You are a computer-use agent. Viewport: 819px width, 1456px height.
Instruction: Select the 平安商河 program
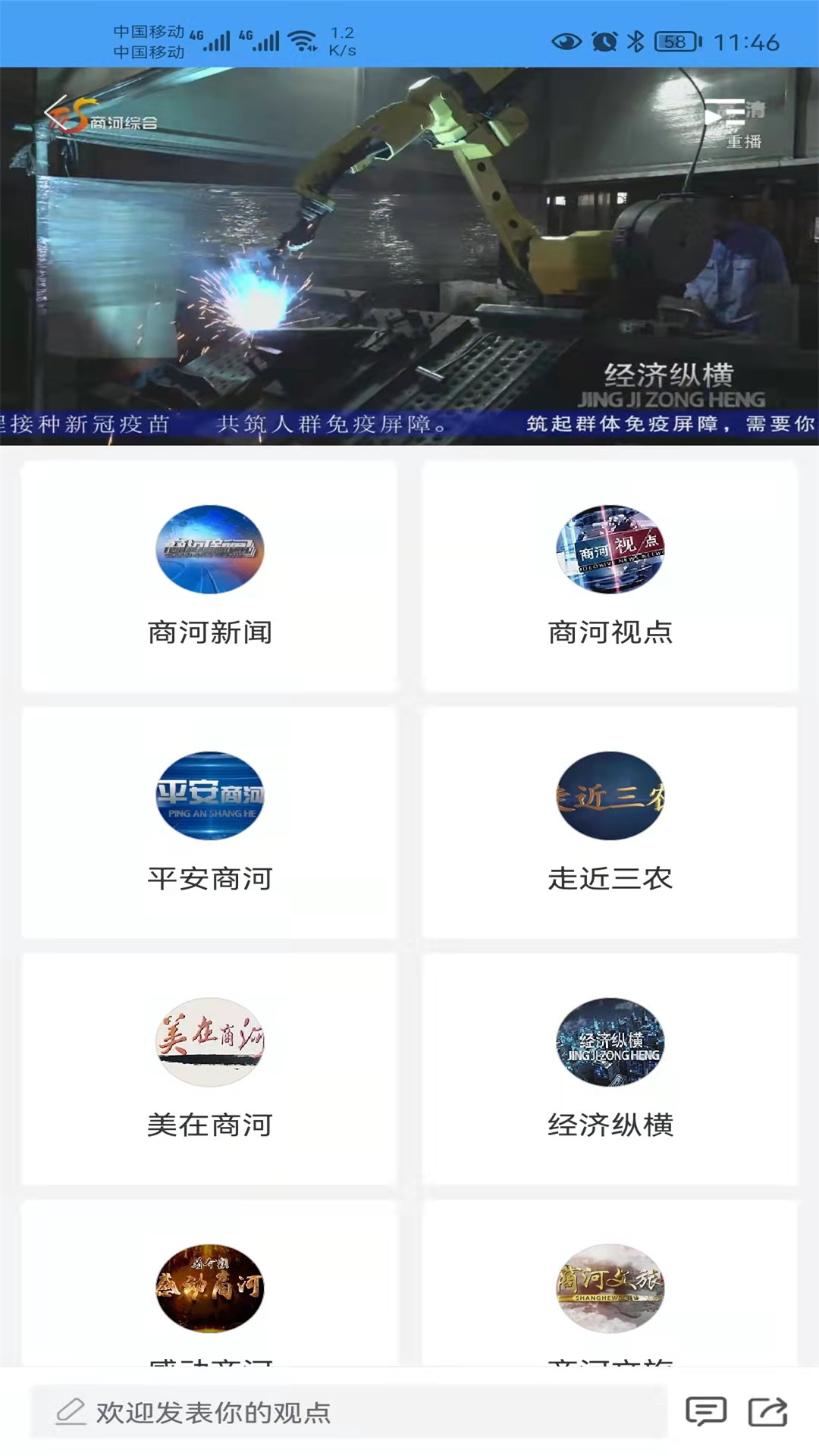[209, 823]
